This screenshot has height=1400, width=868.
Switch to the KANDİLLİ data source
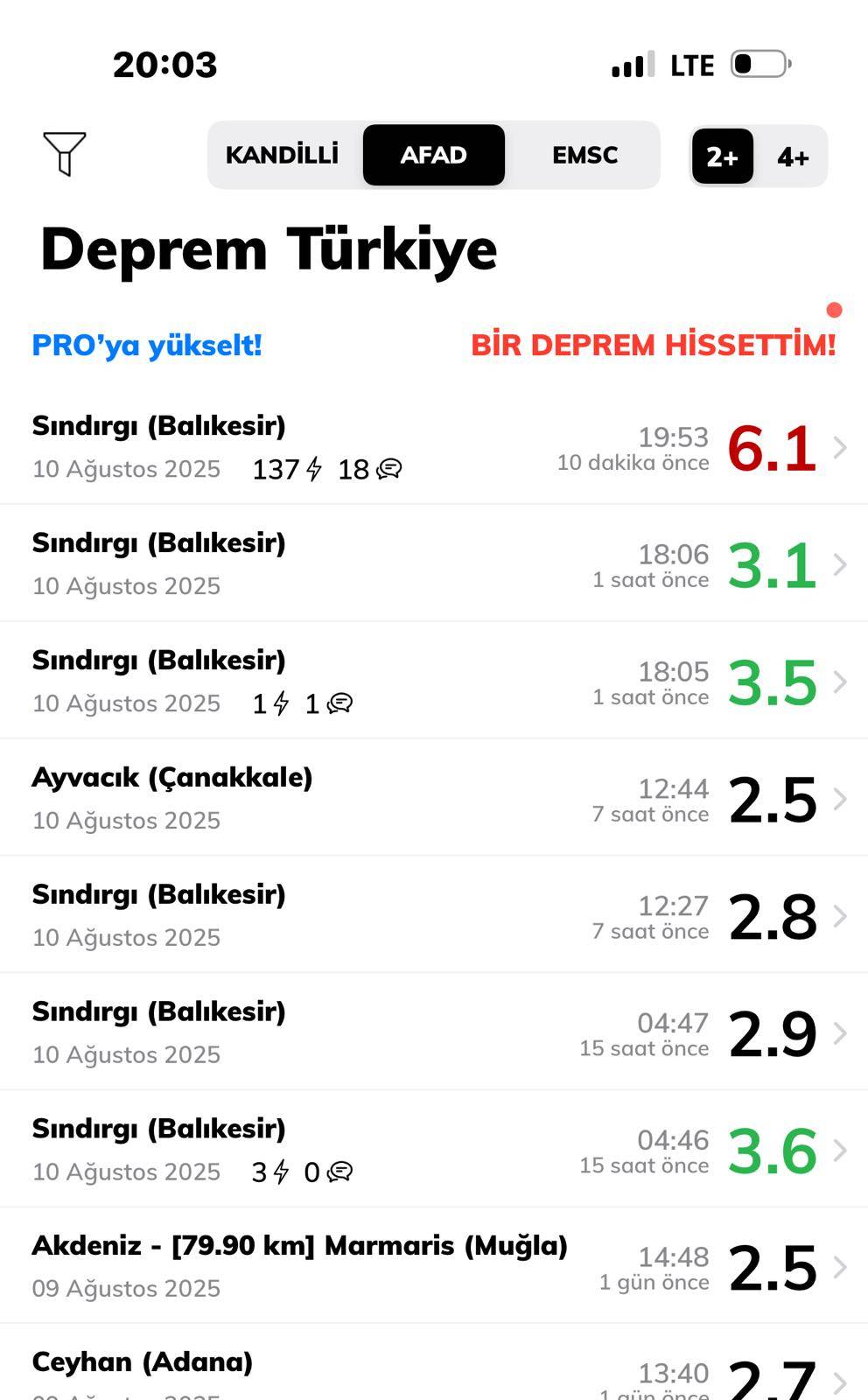point(282,156)
